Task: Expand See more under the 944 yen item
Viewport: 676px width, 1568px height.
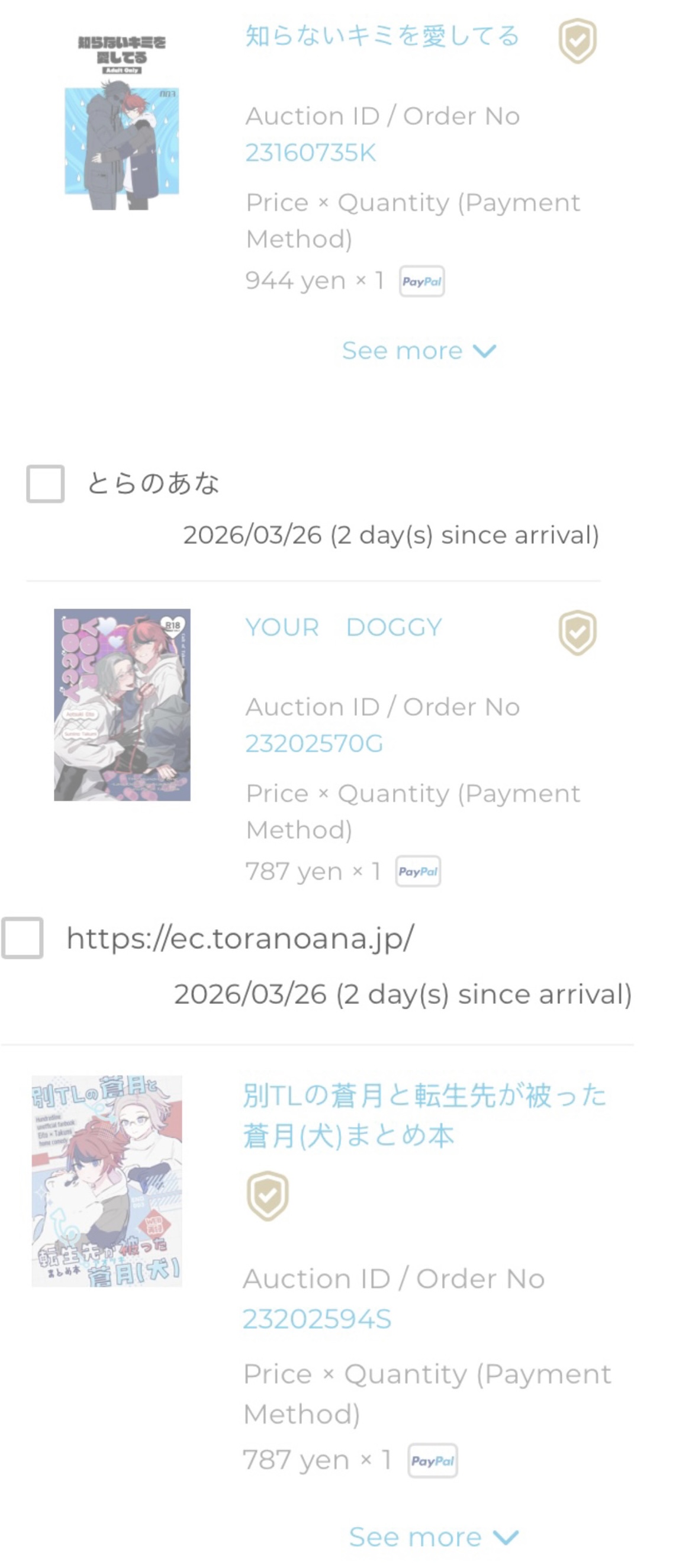Action: [419, 350]
